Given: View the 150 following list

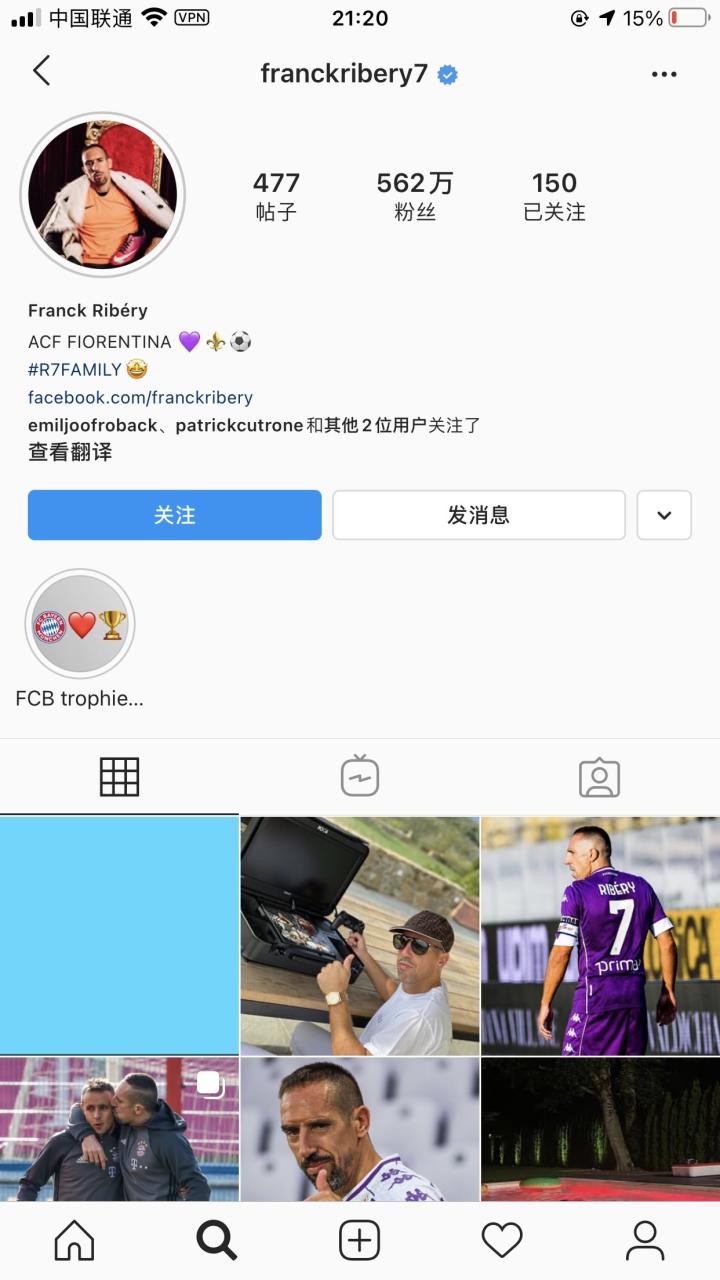Looking at the screenshot, I should coord(554,195).
